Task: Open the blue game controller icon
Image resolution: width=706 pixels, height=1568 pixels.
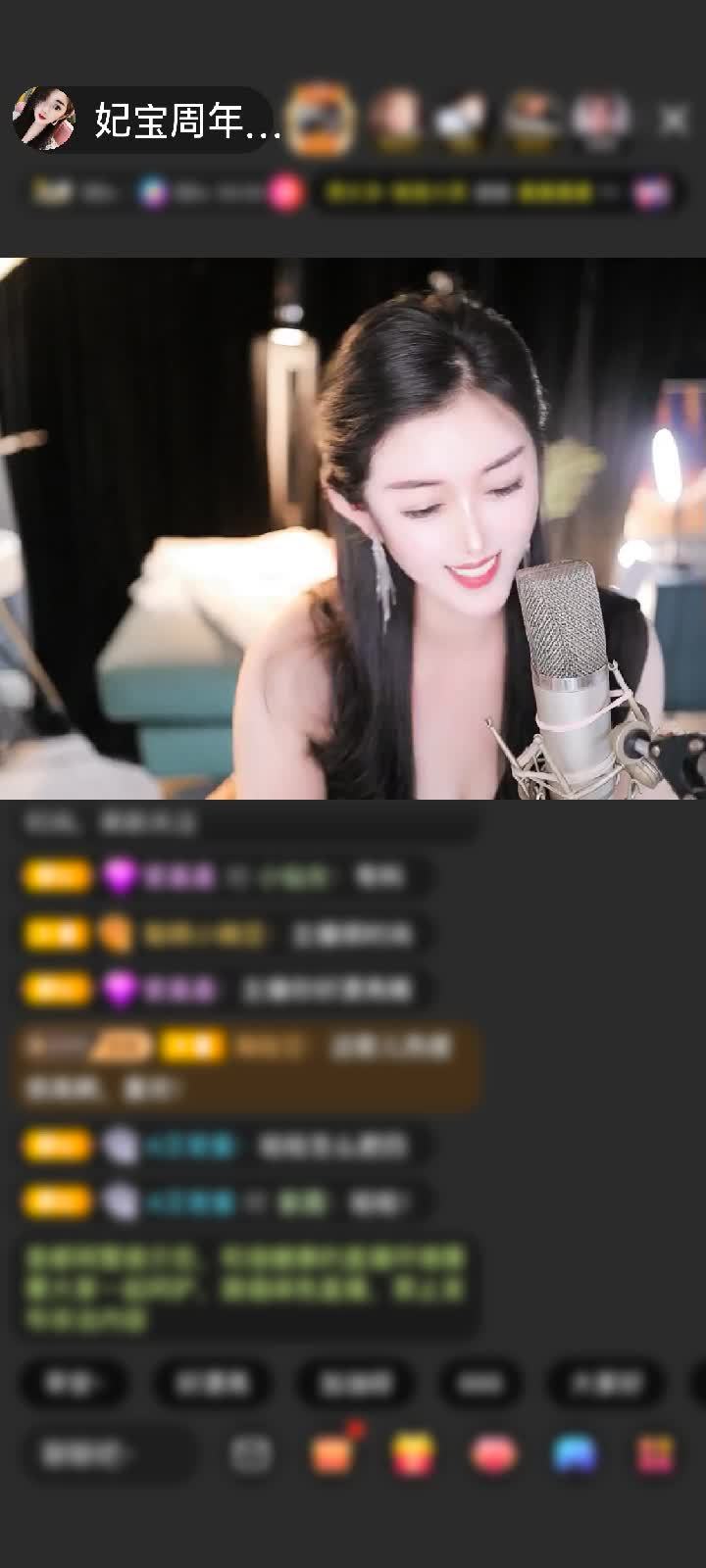Action: [x=575, y=1454]
